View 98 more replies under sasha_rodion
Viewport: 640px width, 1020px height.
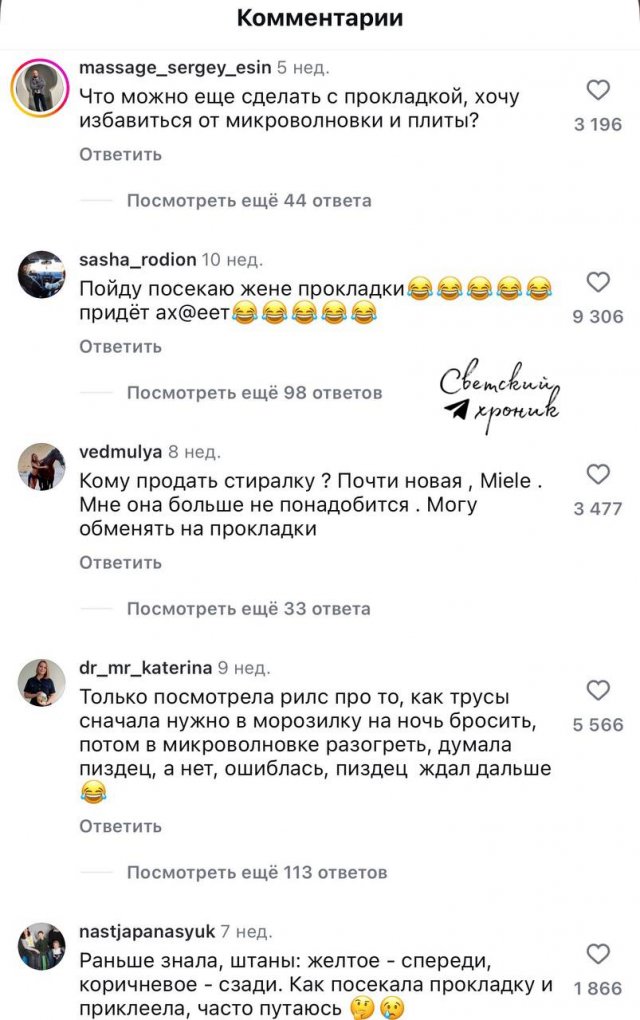[x=254, y=393]
